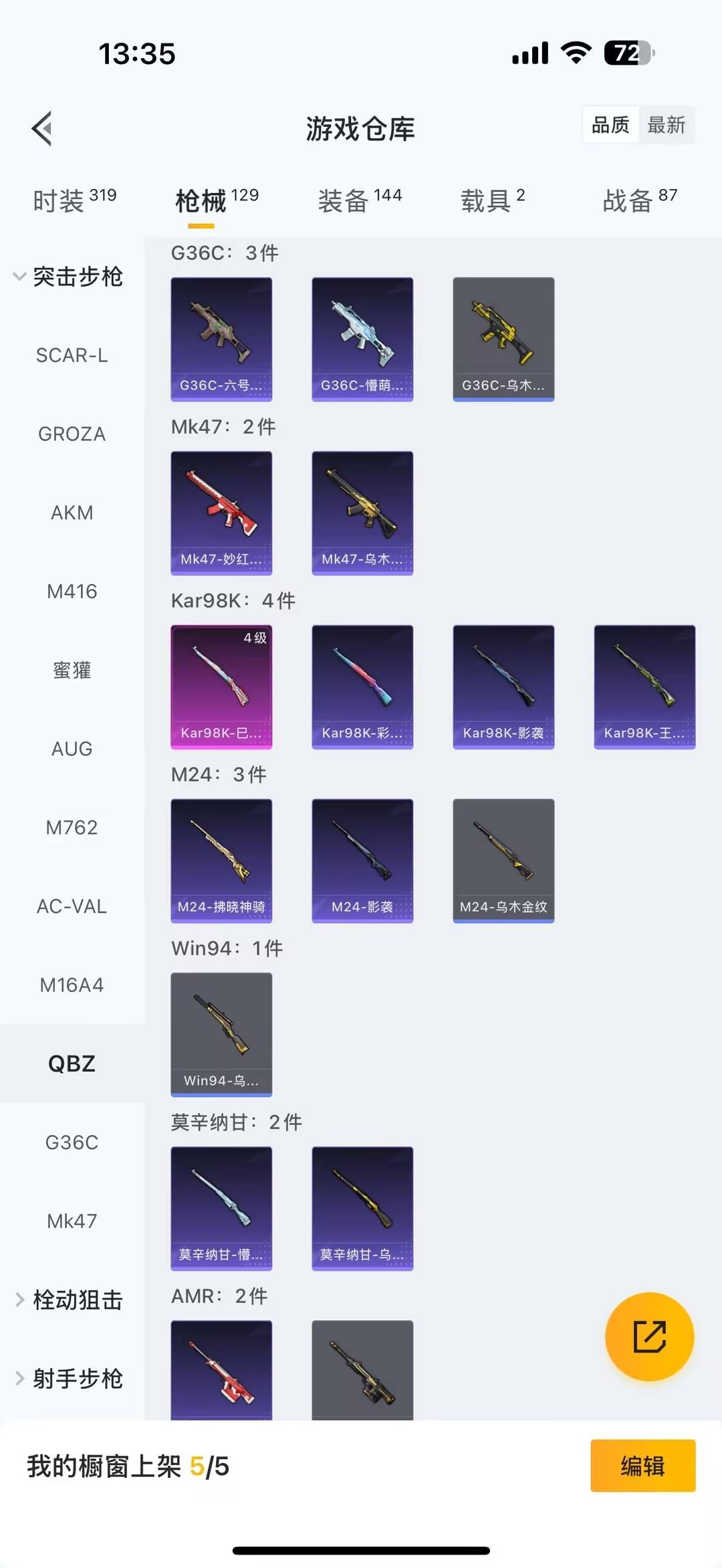Tap the back arrow at top left
The width and height of the screenshot is (722, 1568).
point(41,128)
